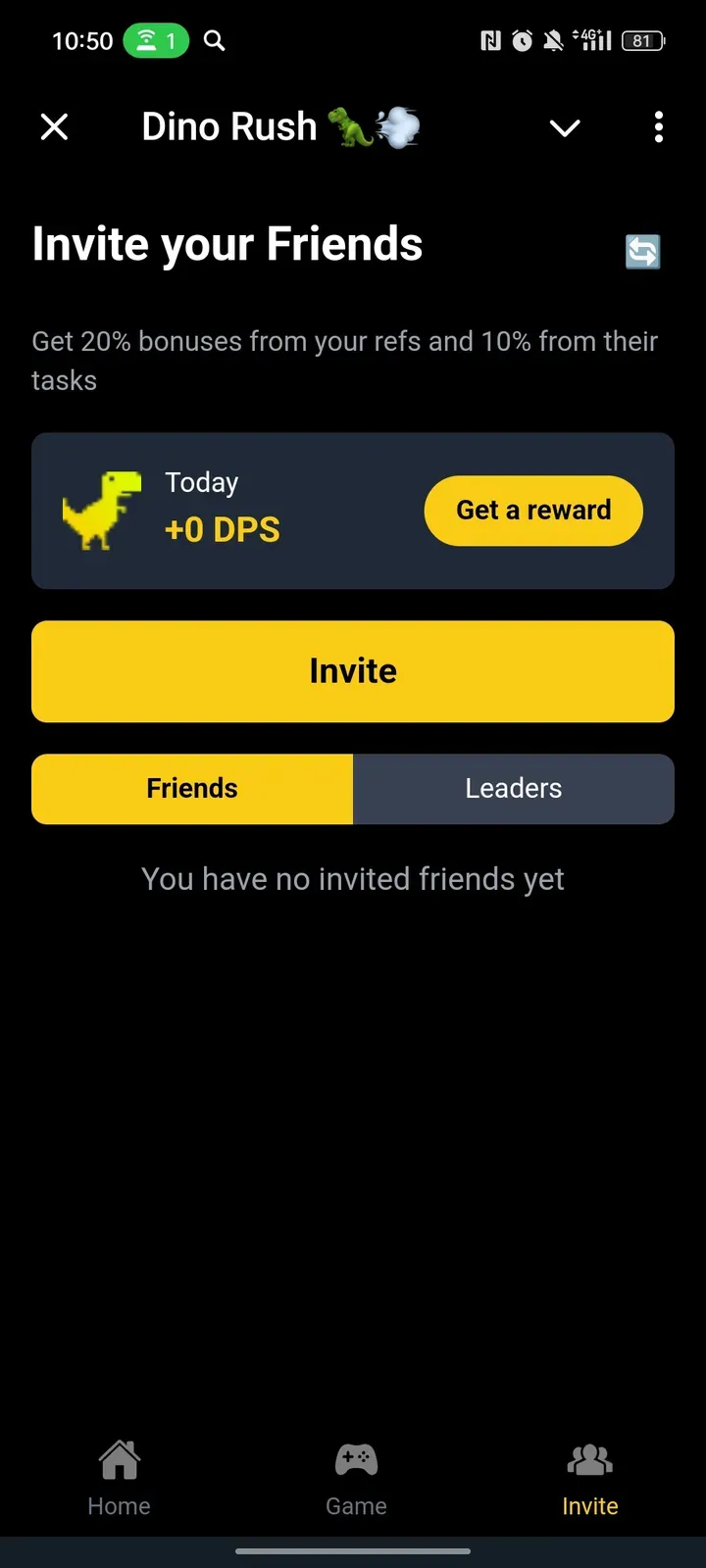Claim today's bonus with Get a reward

click(x=533, y=511)
